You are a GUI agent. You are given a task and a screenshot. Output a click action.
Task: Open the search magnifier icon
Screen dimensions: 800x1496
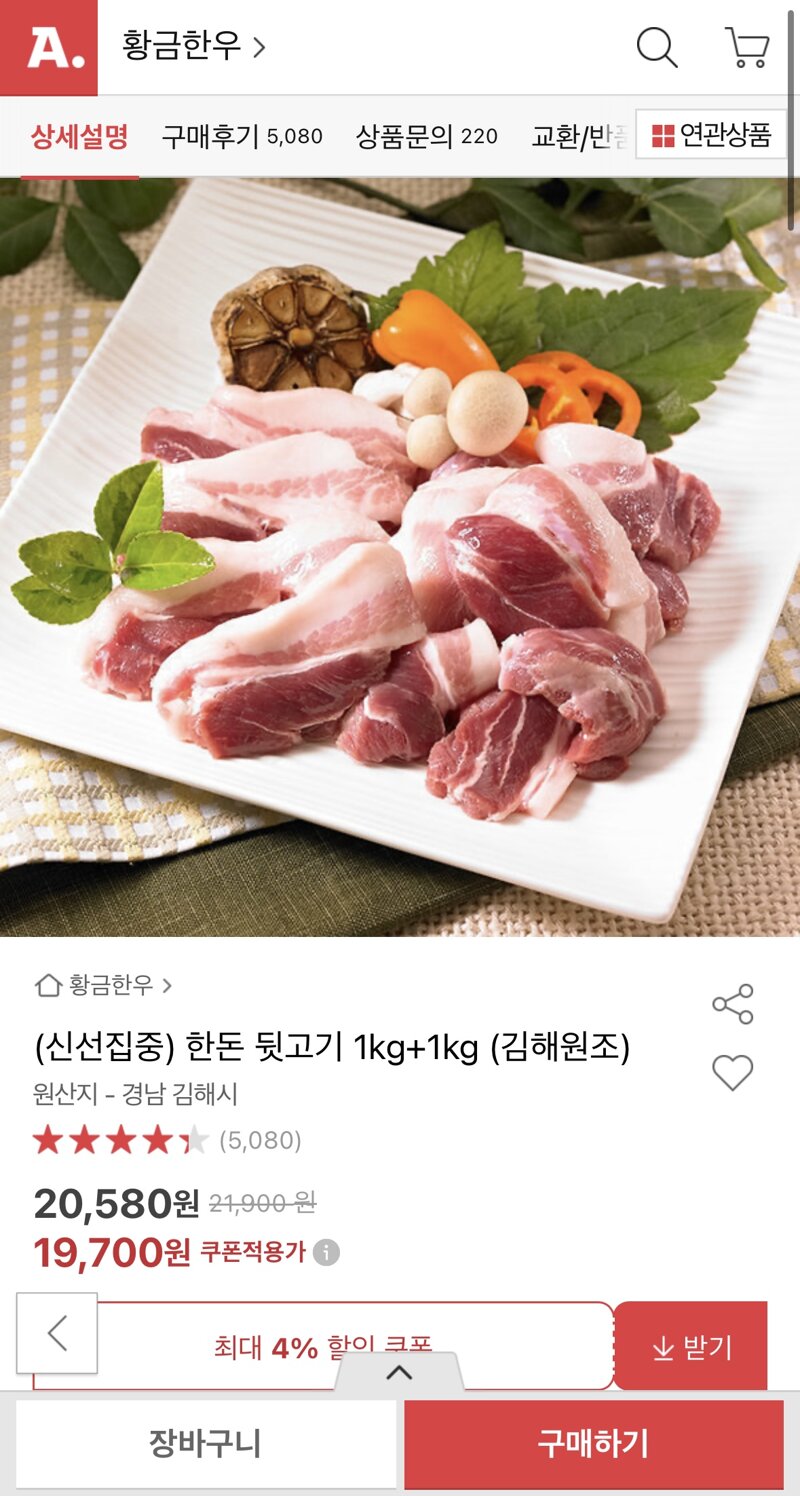coord(657,47)
